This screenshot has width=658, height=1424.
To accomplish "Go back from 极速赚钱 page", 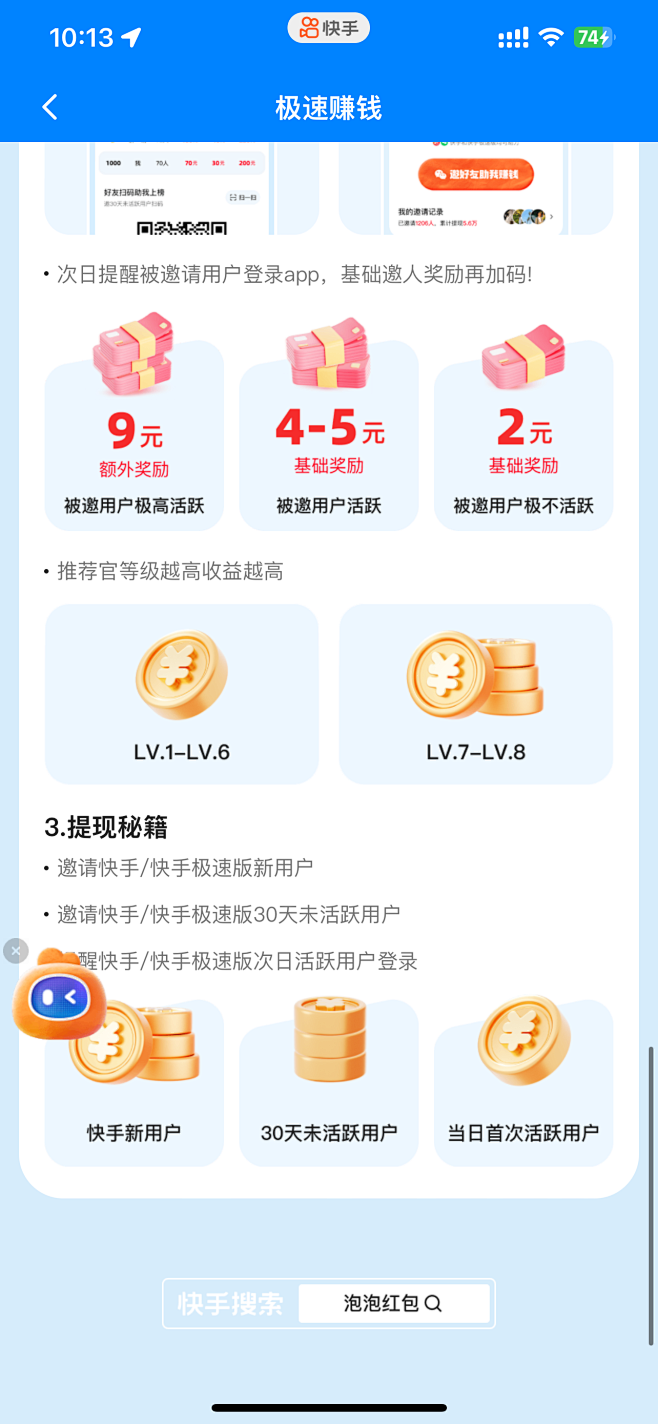I will (50, 108).
